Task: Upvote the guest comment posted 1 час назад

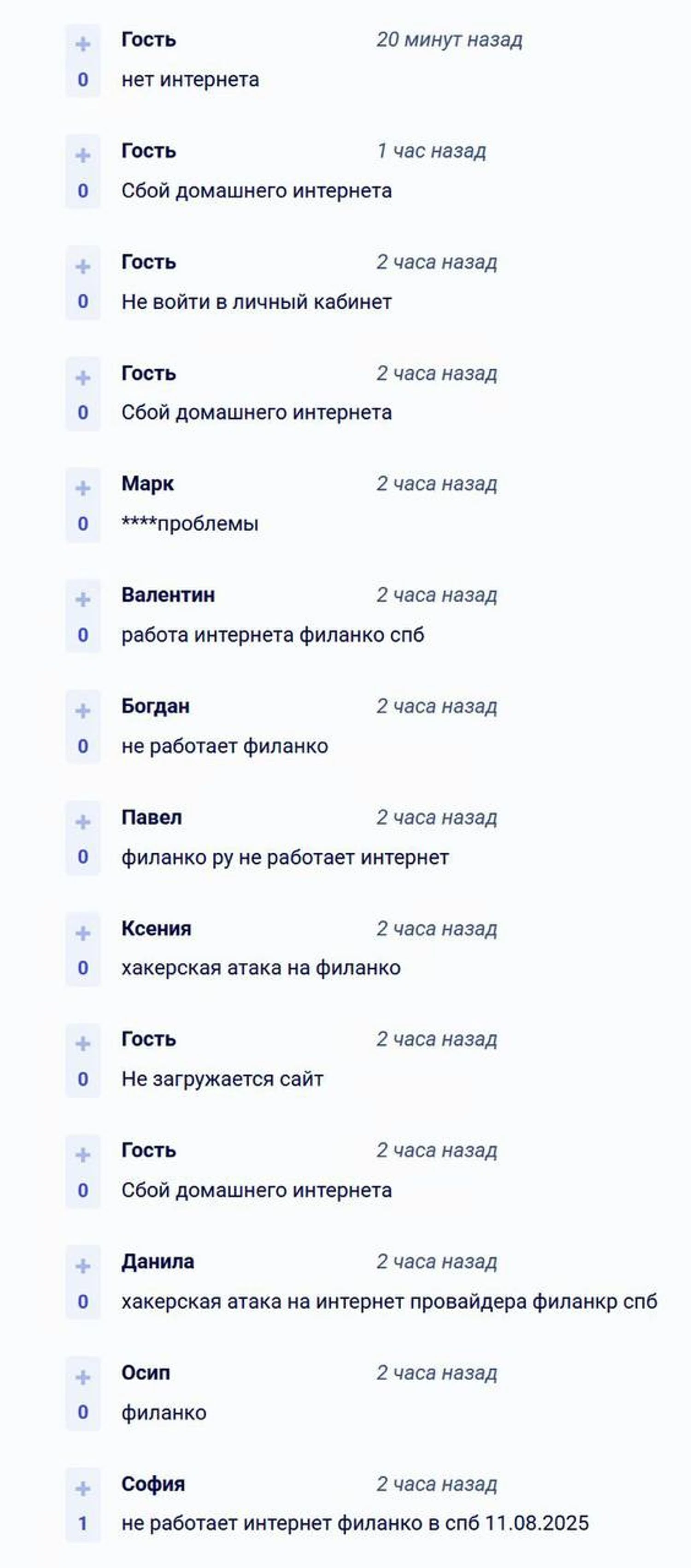Action: 83,155
